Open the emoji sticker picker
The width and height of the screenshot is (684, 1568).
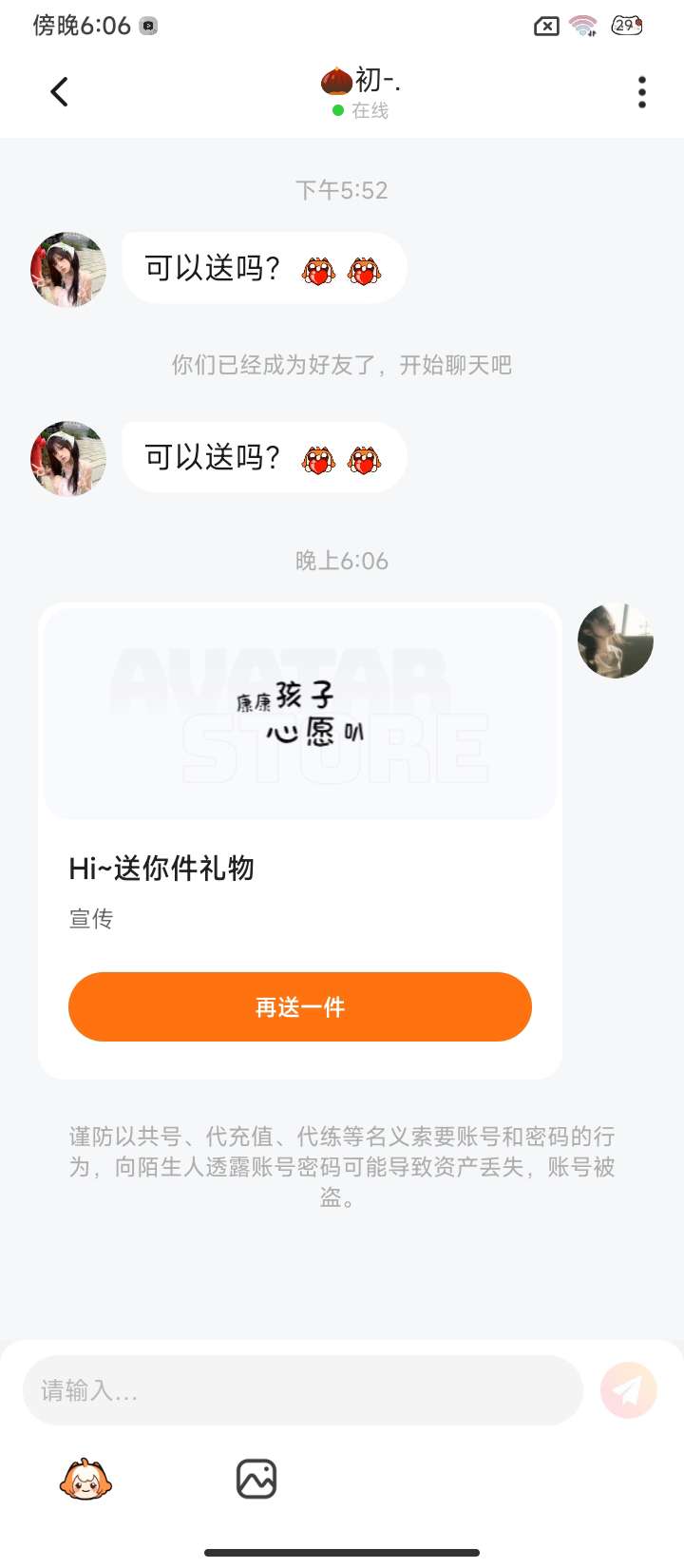point(85,1479)
